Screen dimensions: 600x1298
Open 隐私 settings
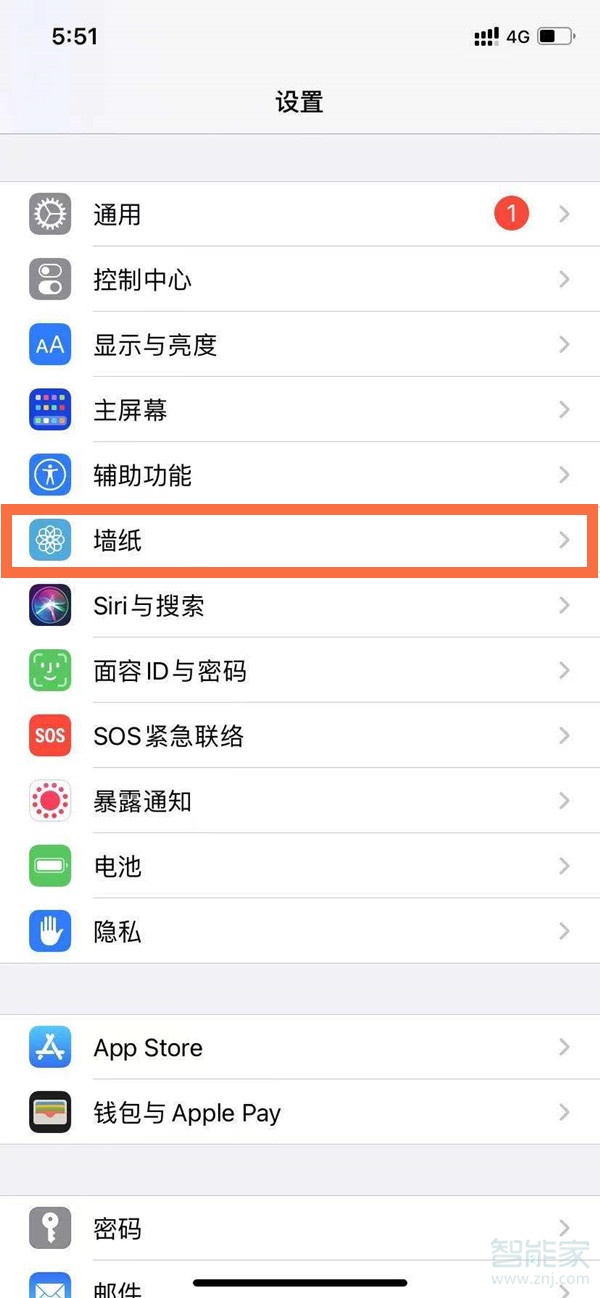tap(300, 932)
